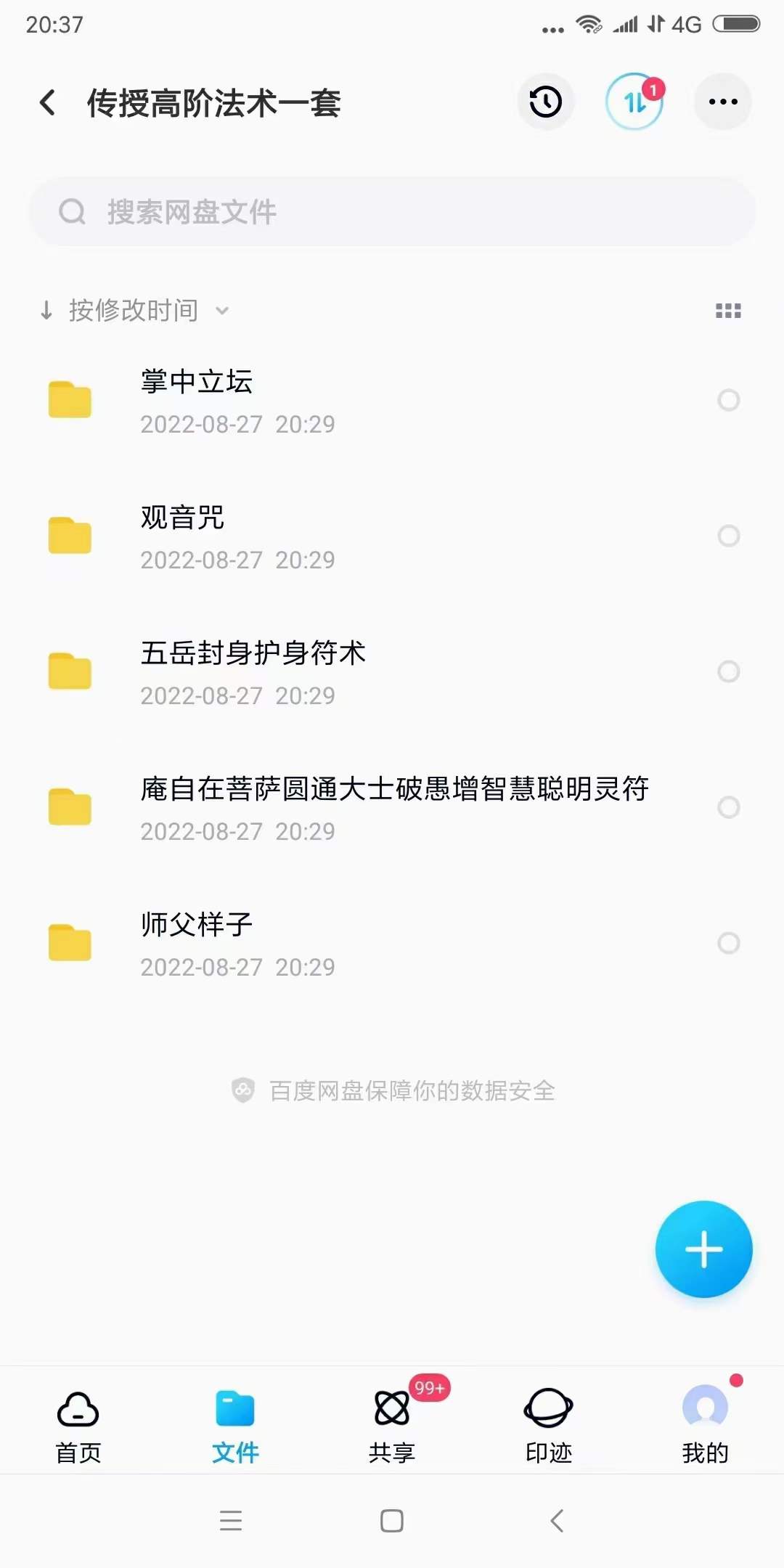Viewport: 784px width, 1568px height.
Task: Open the more options three-dot menu
Action: pyautogui.click(x=722, y=102)
